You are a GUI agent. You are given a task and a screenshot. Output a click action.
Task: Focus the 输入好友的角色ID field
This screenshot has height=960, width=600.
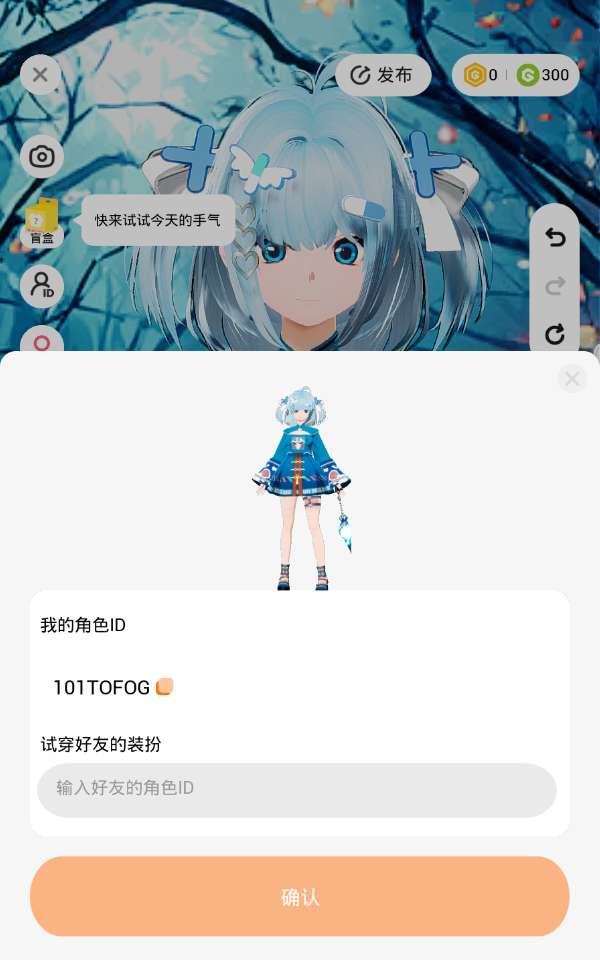297,789
